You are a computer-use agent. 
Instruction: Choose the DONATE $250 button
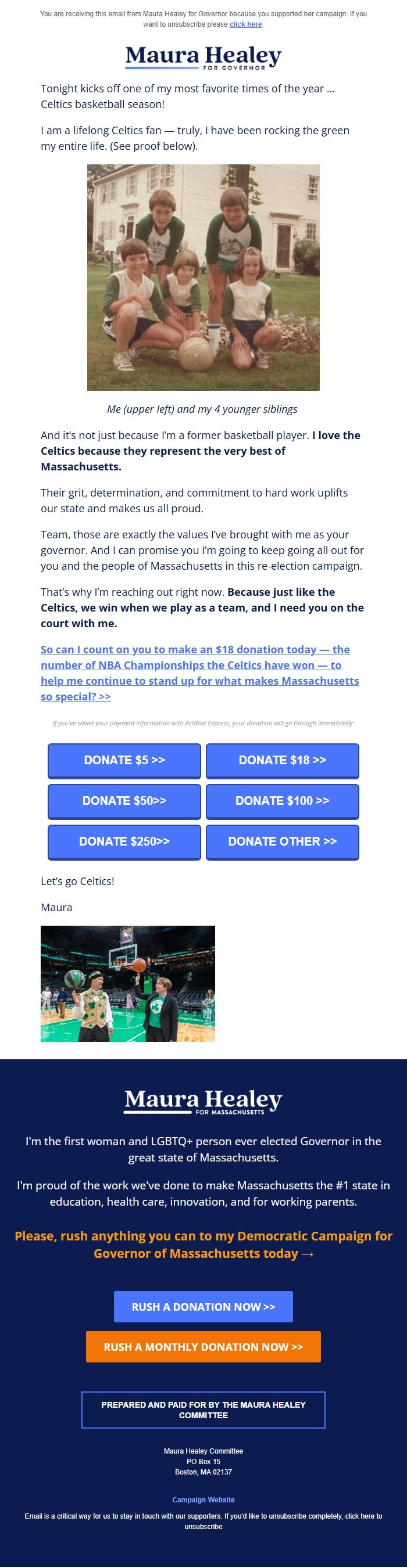(124, 841)
